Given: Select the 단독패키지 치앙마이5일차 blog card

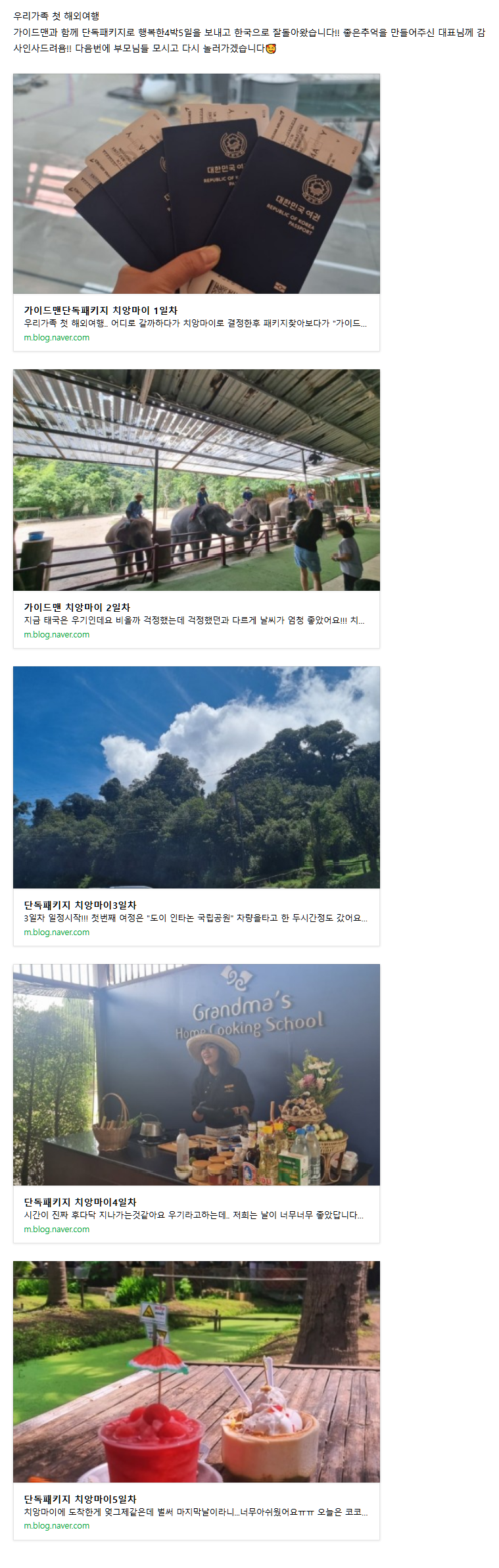Looking at the screenshot, I should 80,1499.
